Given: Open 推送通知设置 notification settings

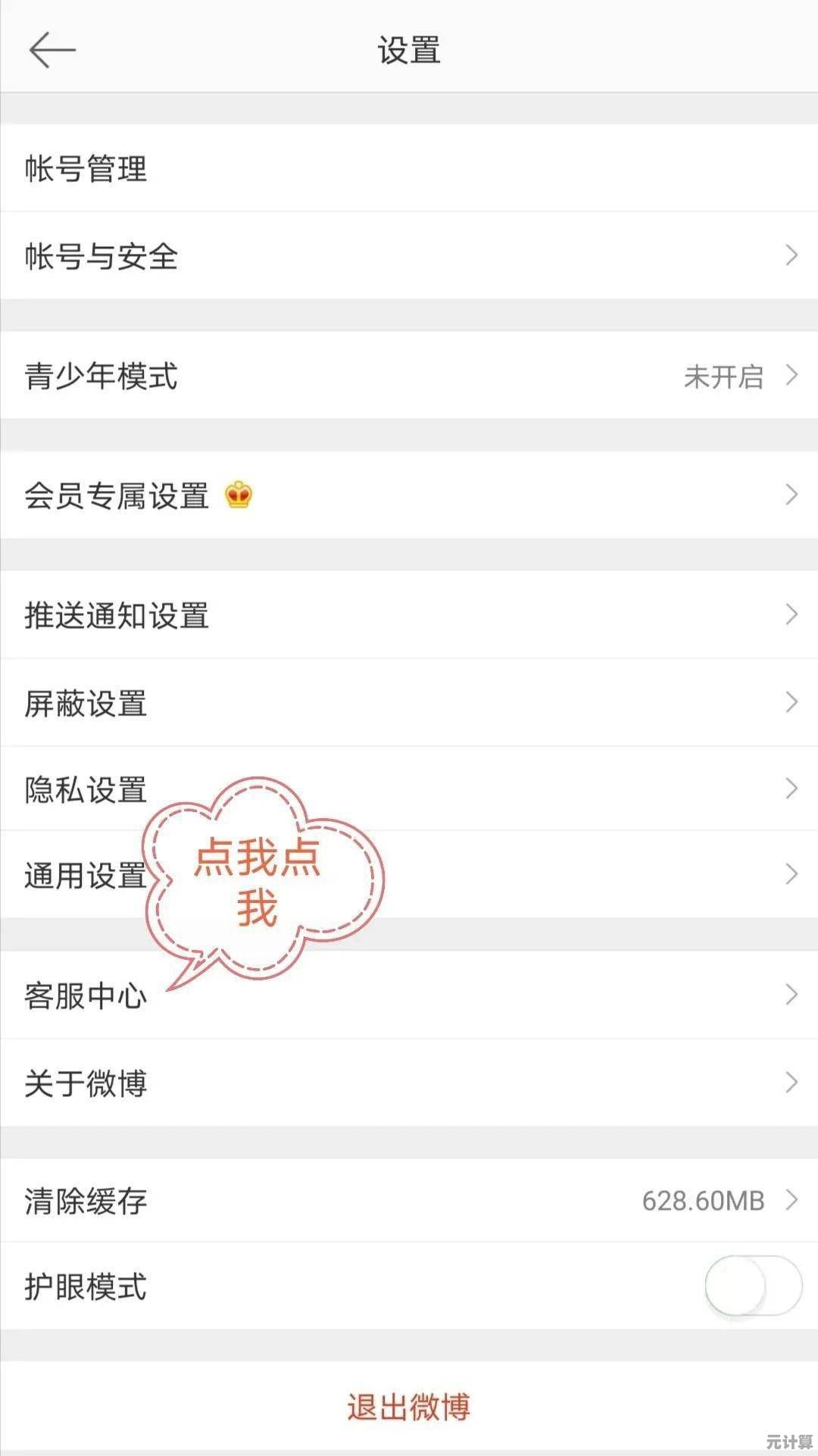Looking at the screenshot, I should (x=117, y=615).
